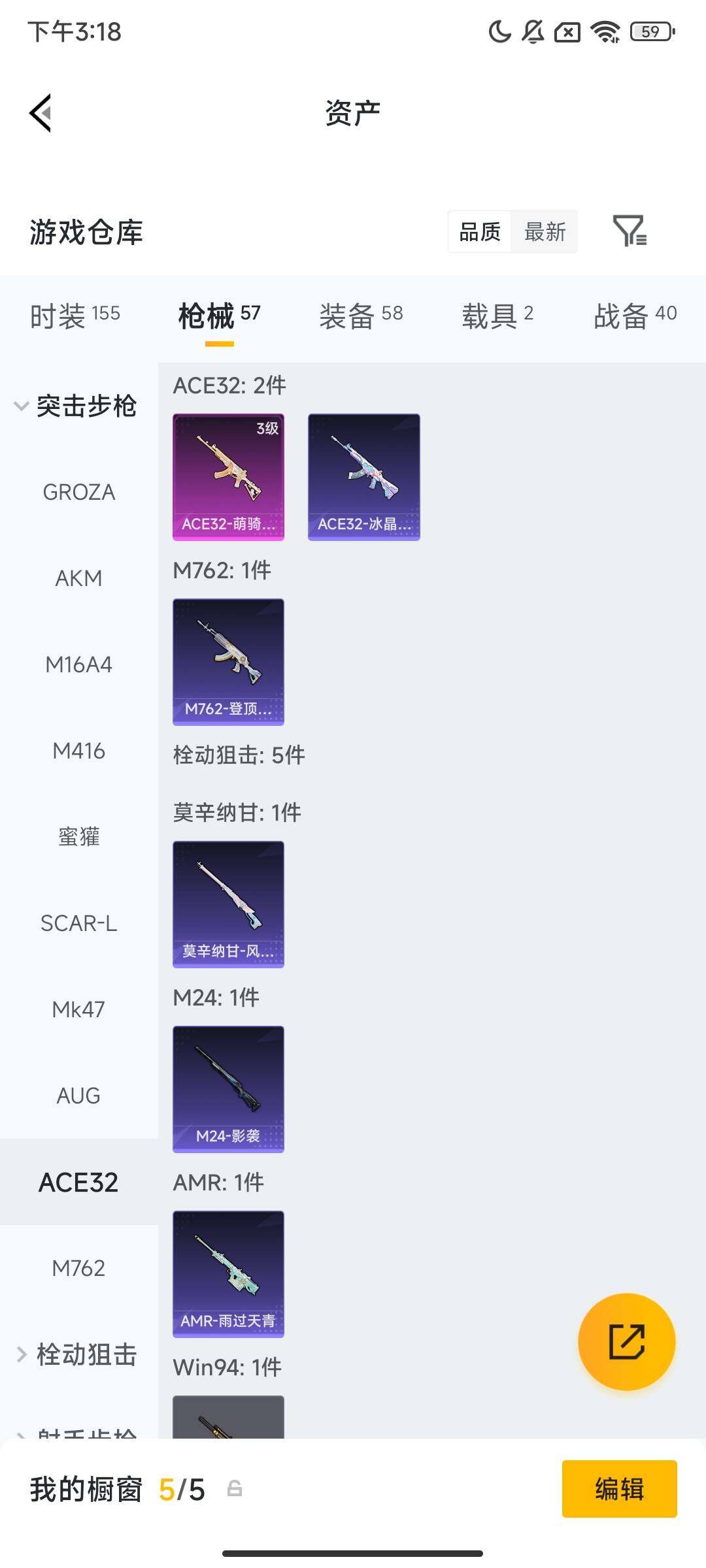View the M24-影袭 item

(x=228, y=1089)
